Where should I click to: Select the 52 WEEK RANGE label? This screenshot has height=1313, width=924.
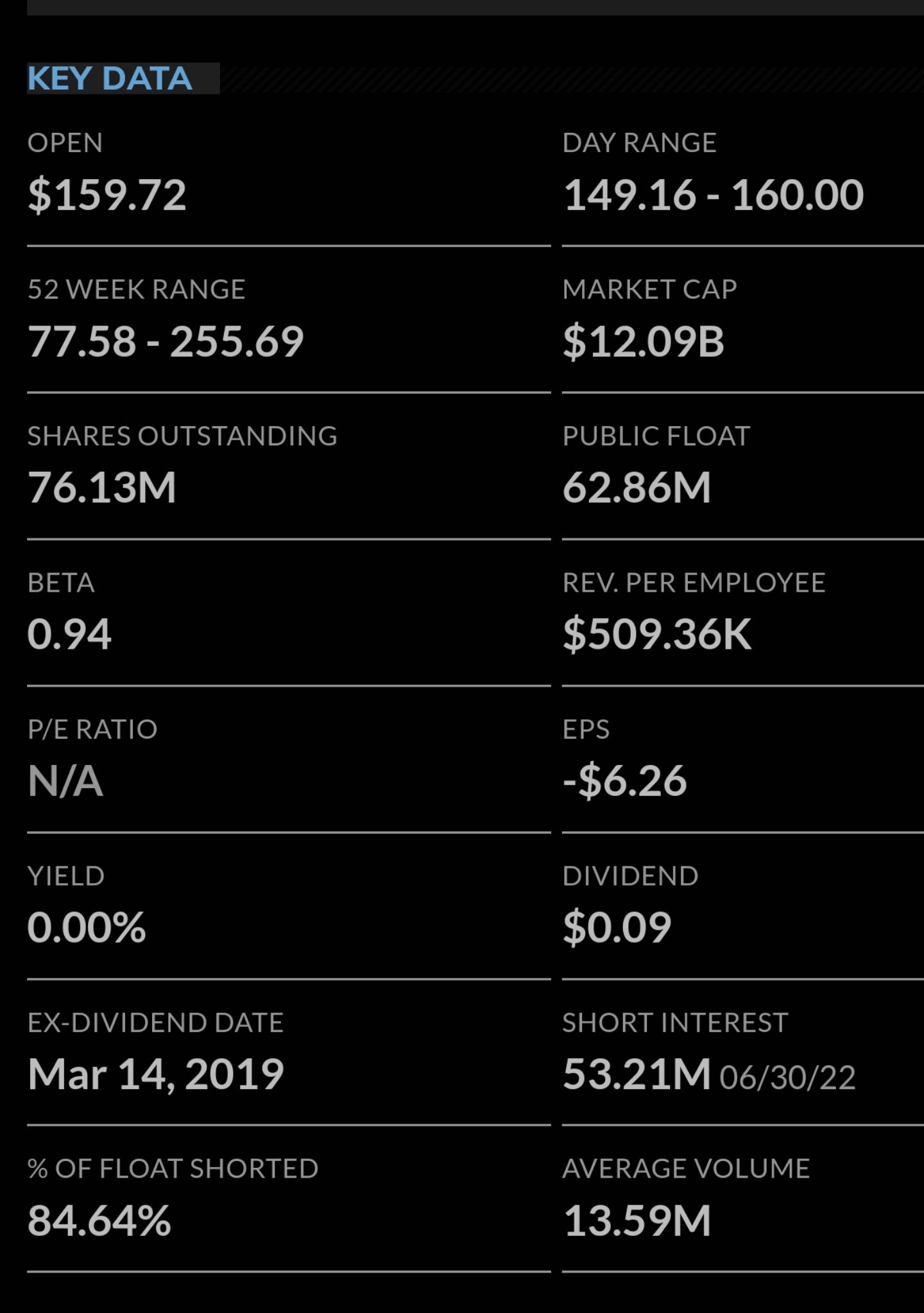point(137,289)
